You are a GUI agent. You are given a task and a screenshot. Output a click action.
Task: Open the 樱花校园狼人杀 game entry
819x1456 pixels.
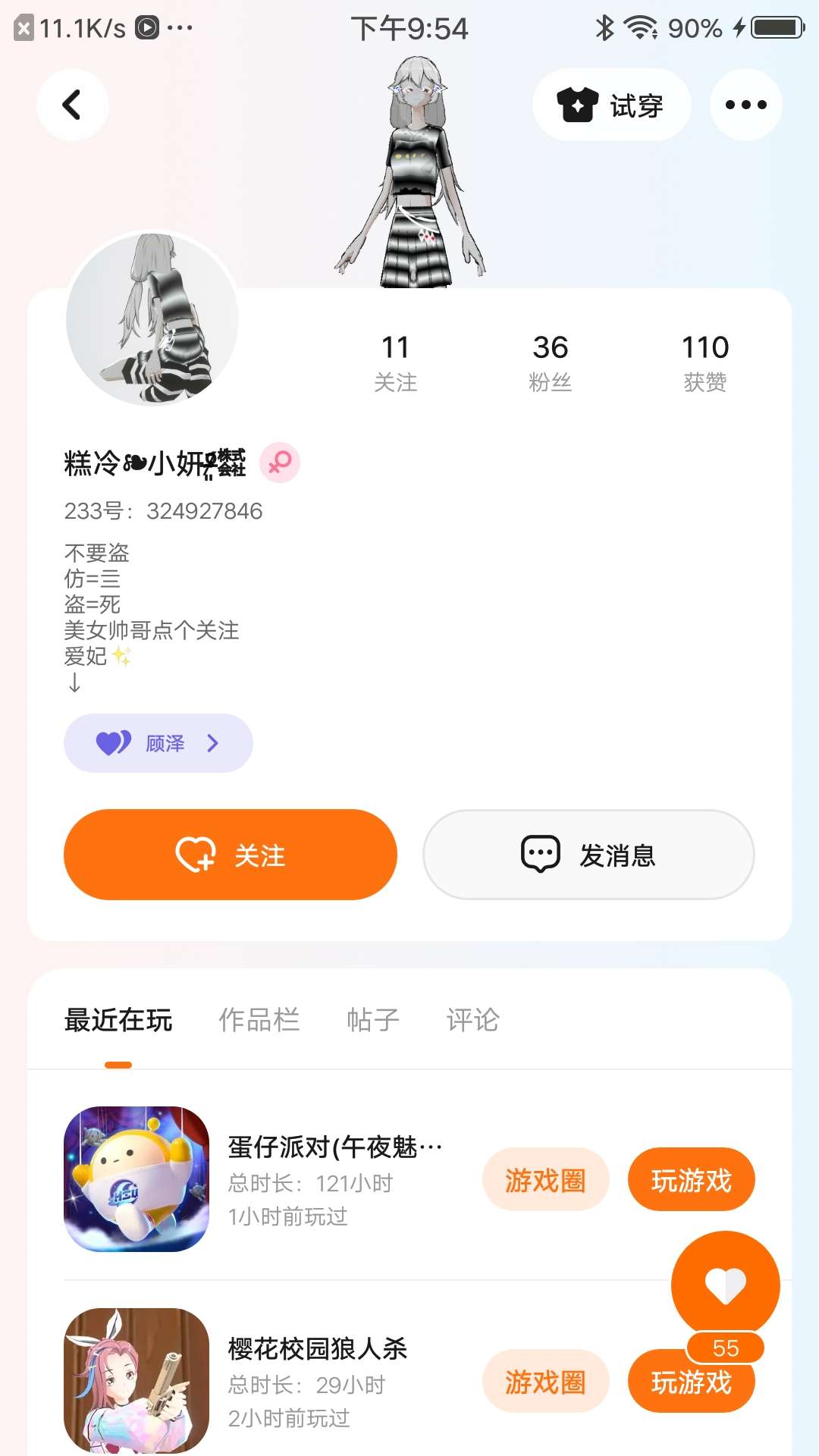317,1380
